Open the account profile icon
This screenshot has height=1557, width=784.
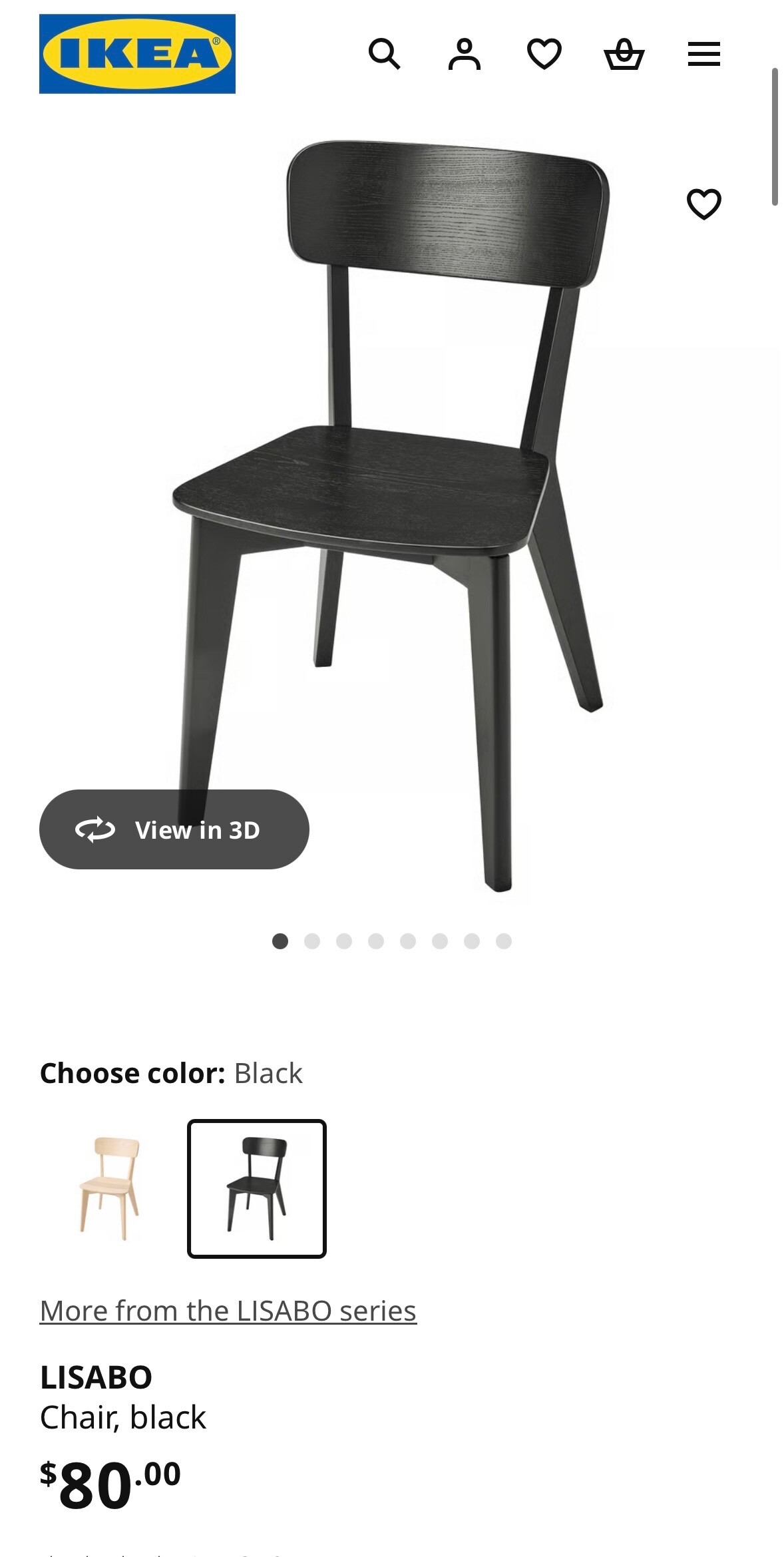click(464, 54)
